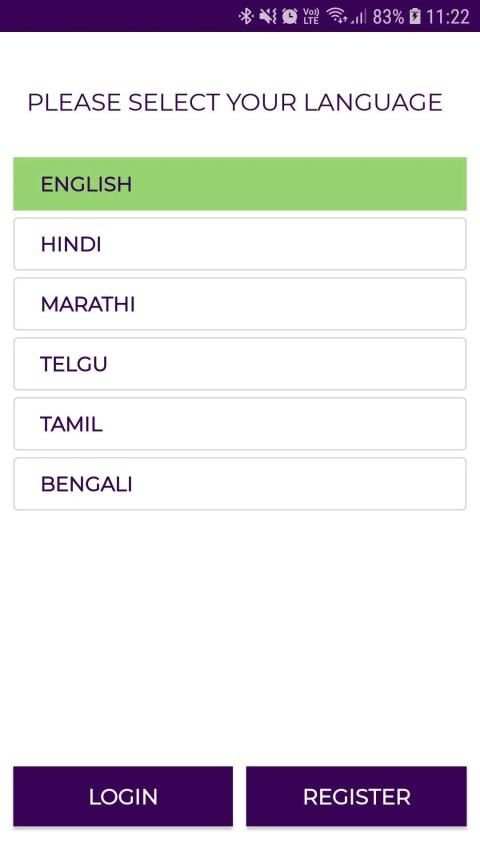
Task: Tap the Login button
Action: pyautogui.click(x=123, y=796)
